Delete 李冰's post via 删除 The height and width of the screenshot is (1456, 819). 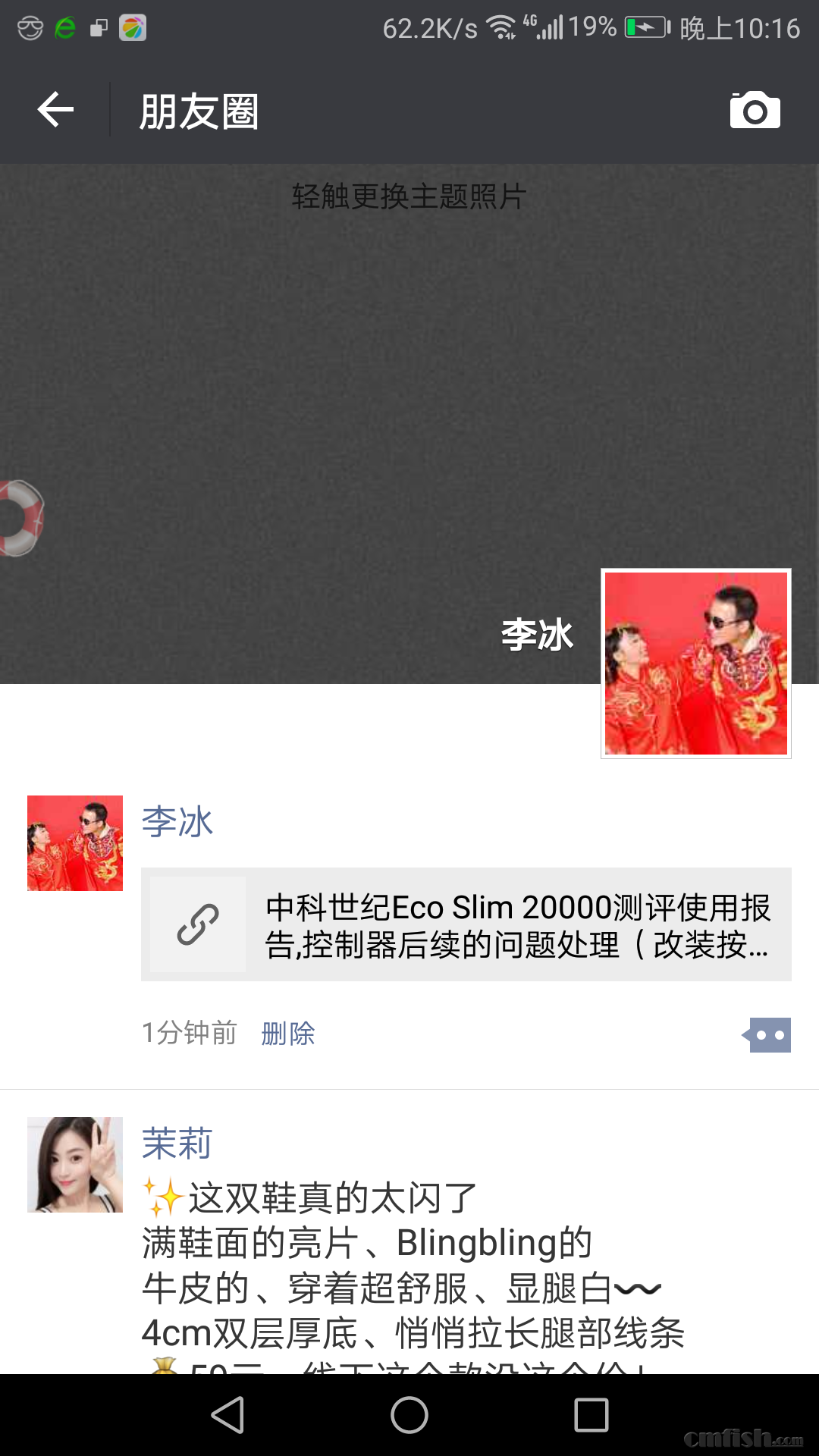coord(287,1034)
